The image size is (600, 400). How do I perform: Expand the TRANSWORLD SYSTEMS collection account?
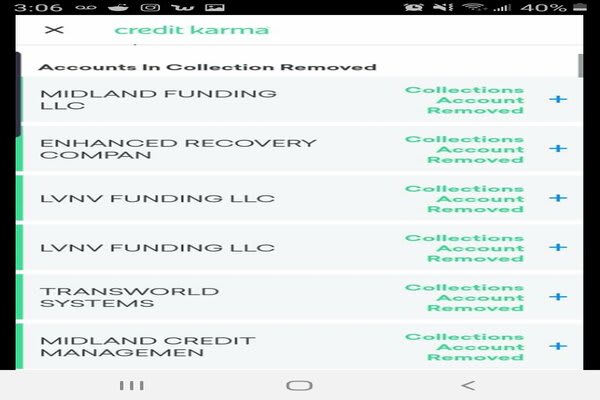558,297
